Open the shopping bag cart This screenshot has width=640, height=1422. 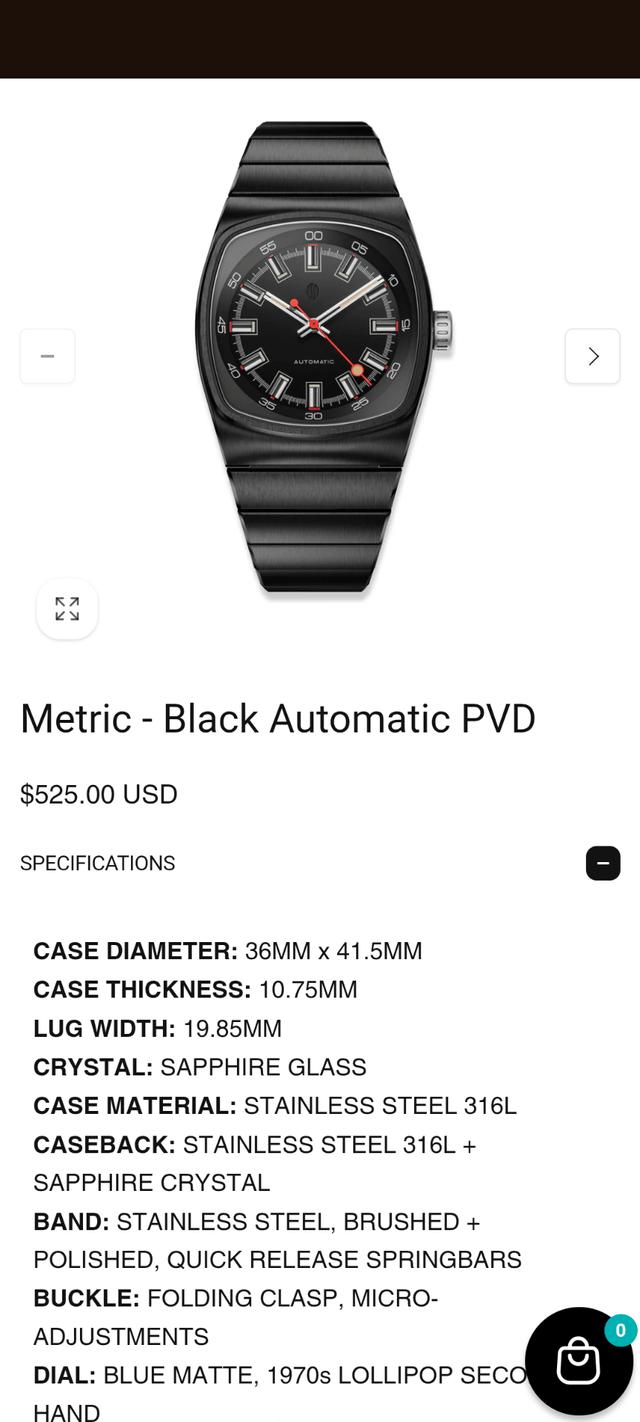pyautogui.click(x=579, y=1360)
